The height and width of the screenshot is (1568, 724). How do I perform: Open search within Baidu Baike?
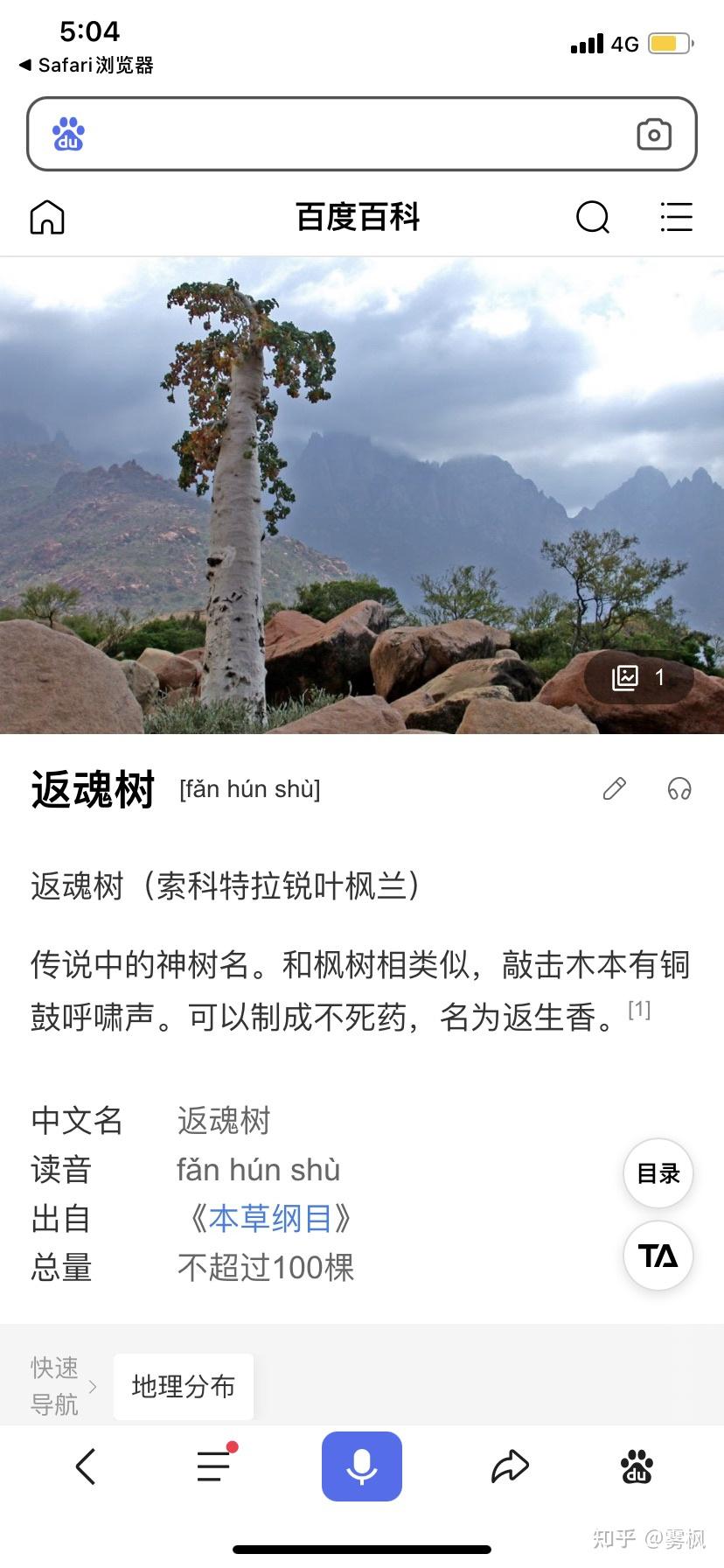click(593, 218)
